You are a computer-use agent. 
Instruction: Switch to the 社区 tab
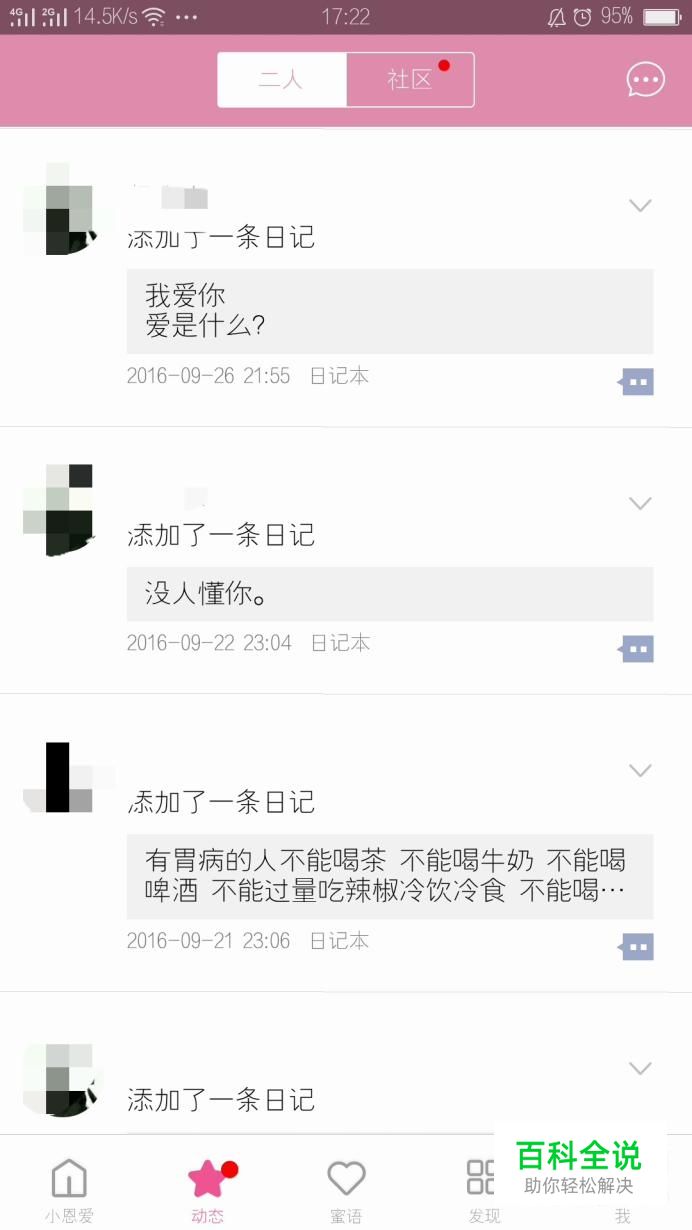click(410, 80)
